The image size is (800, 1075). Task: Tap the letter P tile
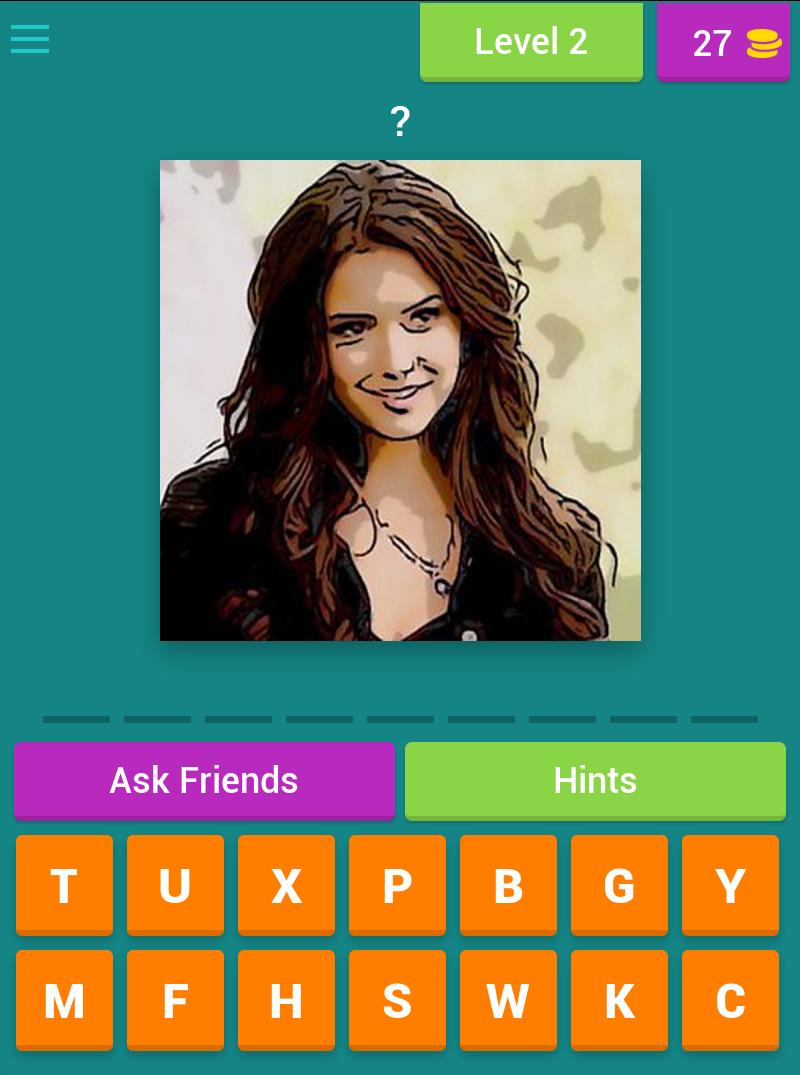397,885
